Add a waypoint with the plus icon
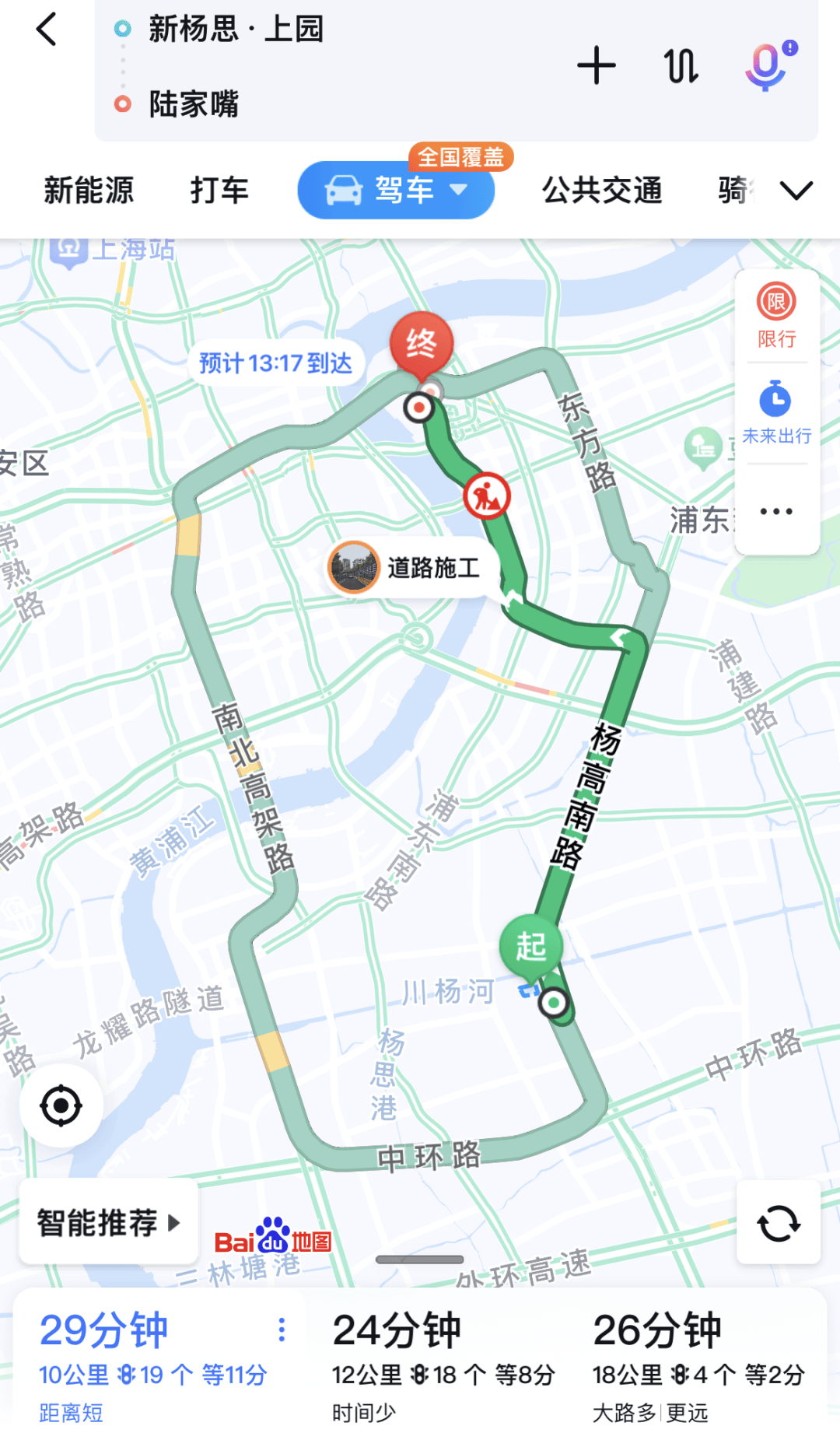The image size is (840, 1433). pos(597,65)
